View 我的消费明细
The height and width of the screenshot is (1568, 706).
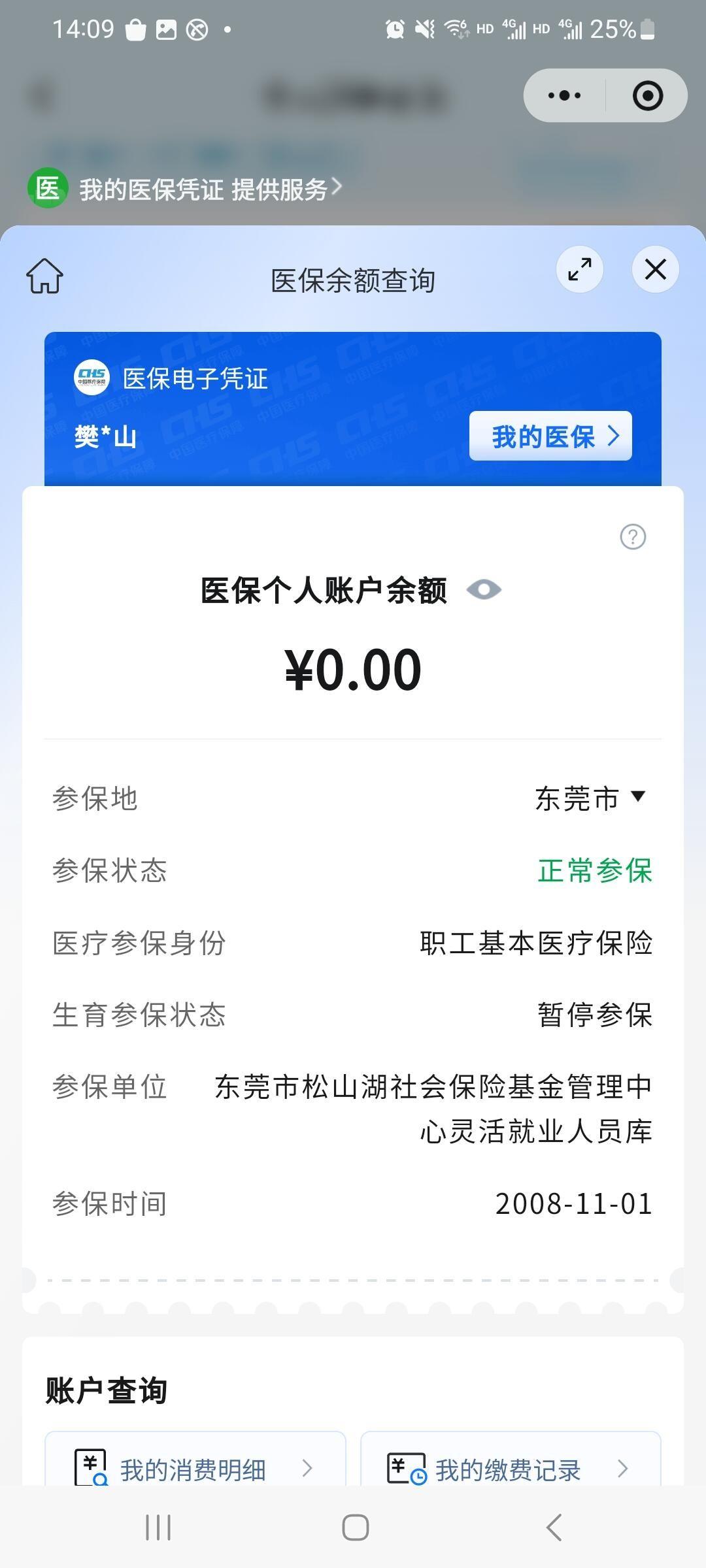[195, 1469]
